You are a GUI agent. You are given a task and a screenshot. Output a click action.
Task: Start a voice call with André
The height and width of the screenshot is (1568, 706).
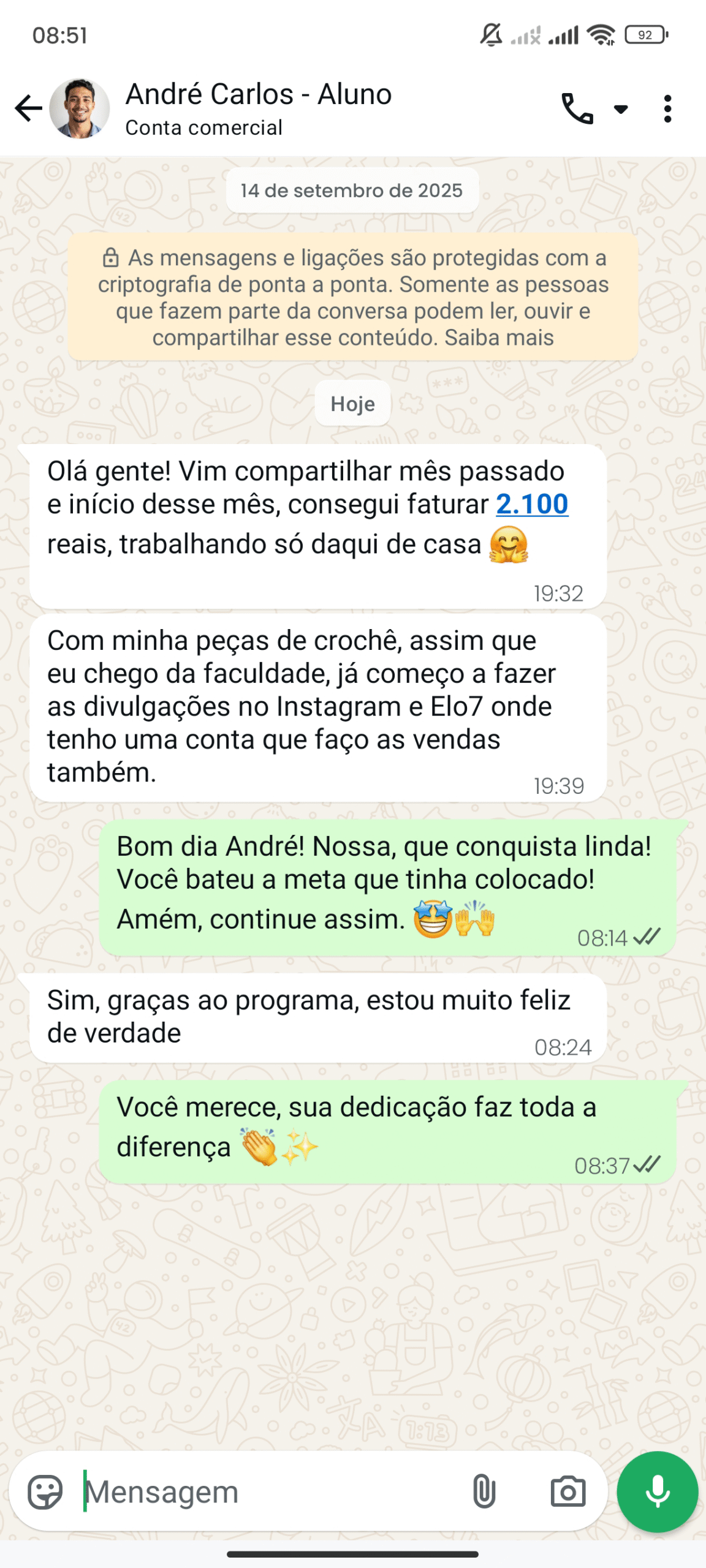577,109
